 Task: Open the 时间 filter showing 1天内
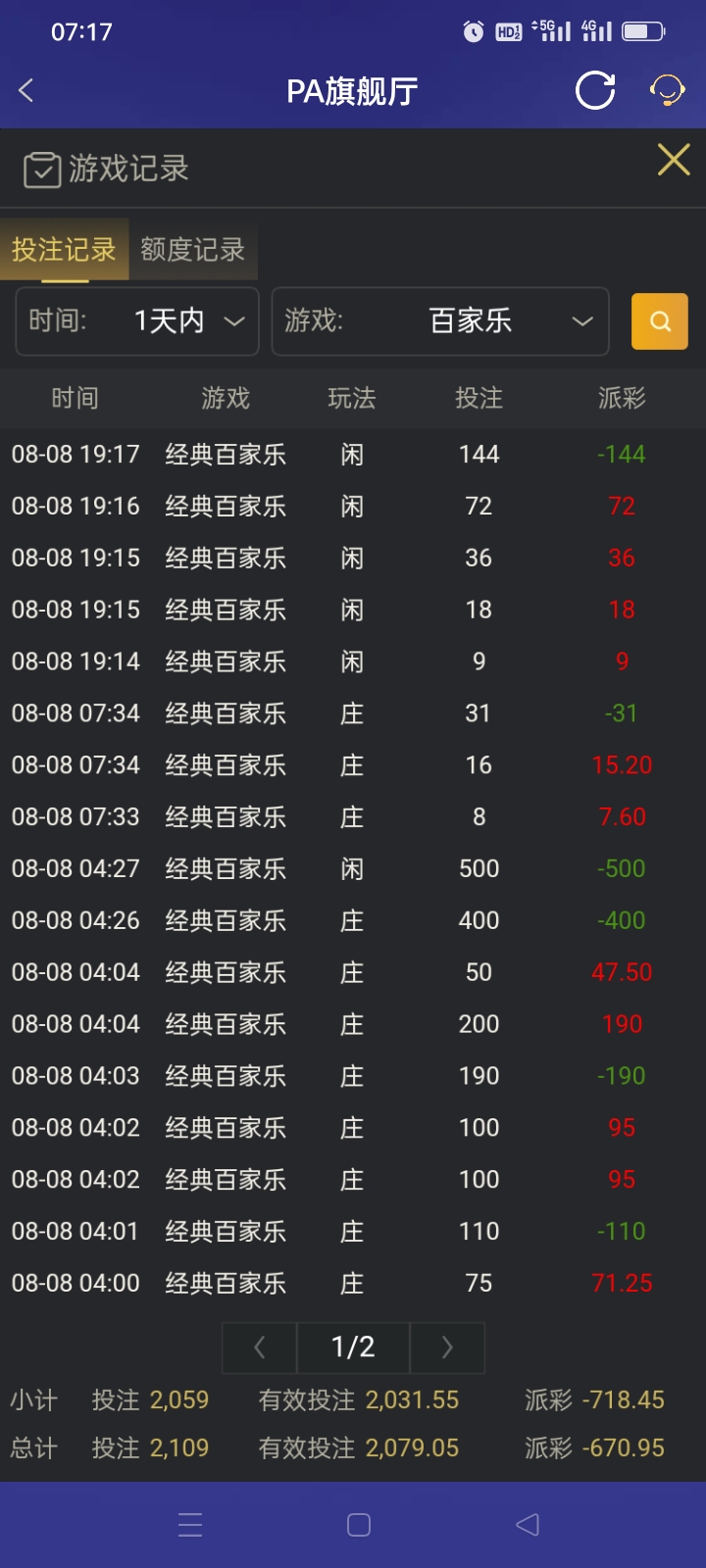(136, 321)
